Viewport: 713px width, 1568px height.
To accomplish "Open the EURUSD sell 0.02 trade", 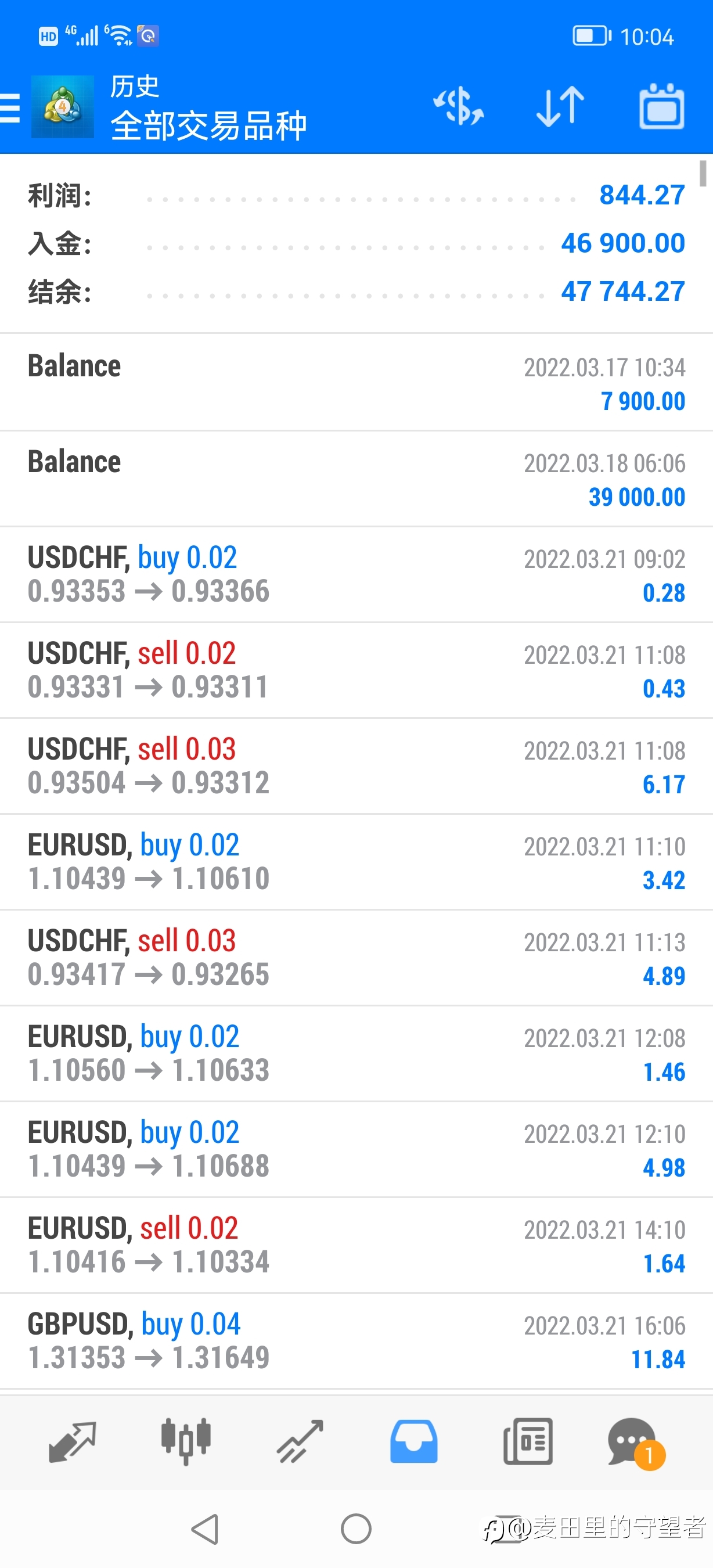I will pos(356,1245).
